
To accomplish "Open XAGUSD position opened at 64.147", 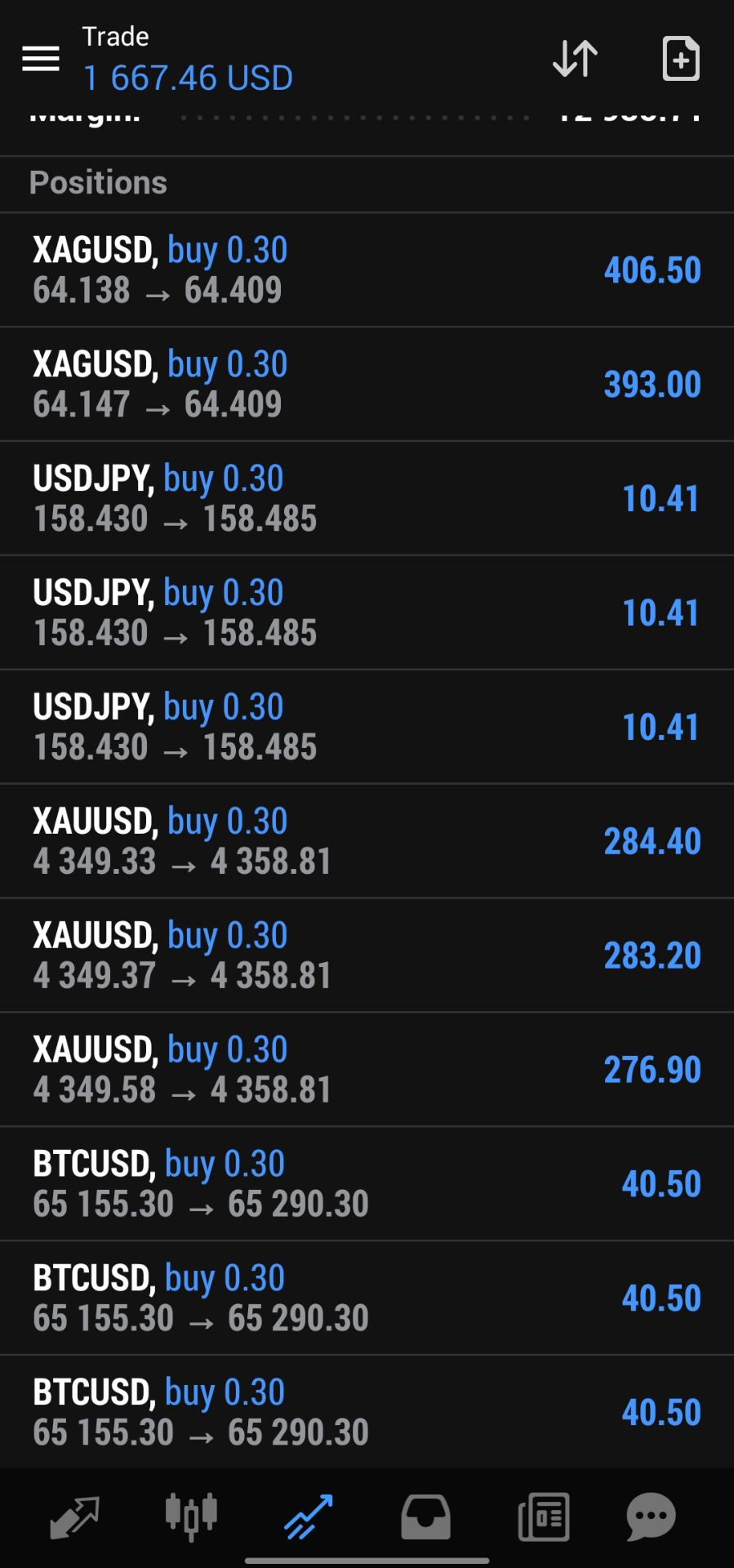I will 367,385.
